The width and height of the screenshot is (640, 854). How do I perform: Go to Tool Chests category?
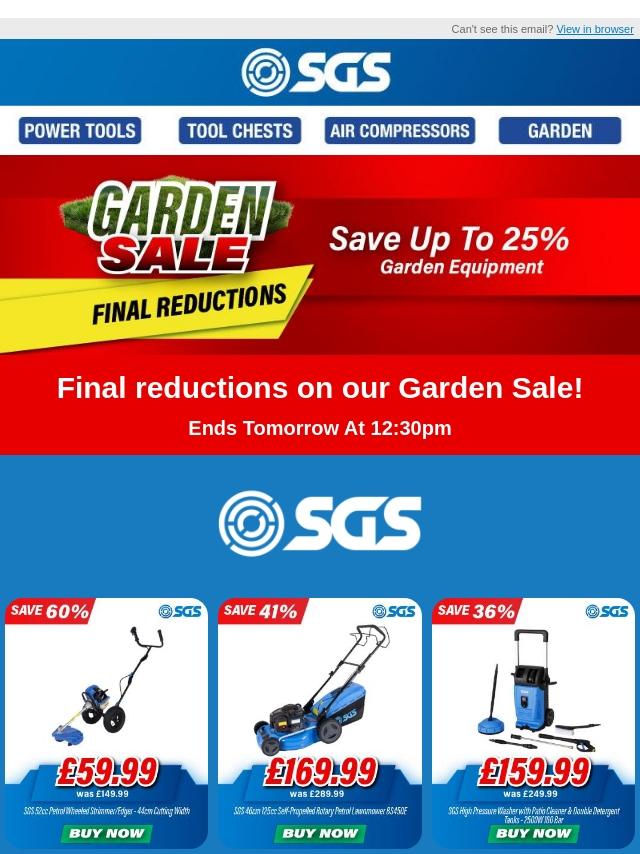click(240, 131)
